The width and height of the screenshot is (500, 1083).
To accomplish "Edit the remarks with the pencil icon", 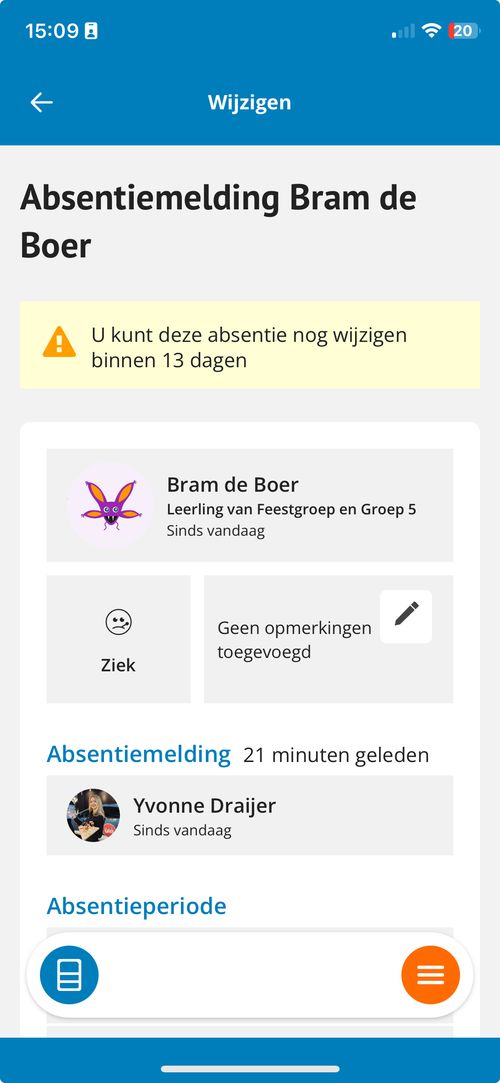I will click(406, 616).
